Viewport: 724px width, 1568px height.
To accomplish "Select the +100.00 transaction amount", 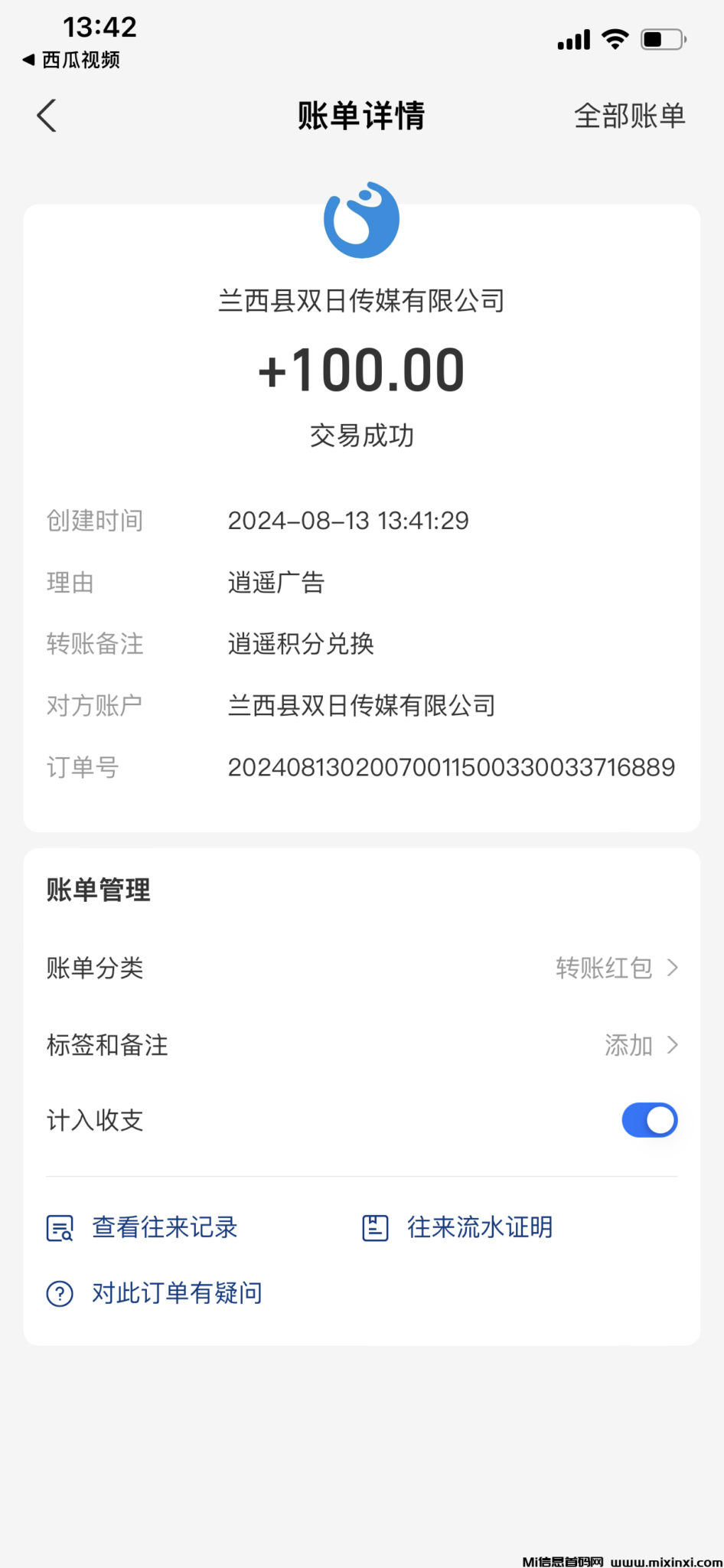I will click(361, 369).
